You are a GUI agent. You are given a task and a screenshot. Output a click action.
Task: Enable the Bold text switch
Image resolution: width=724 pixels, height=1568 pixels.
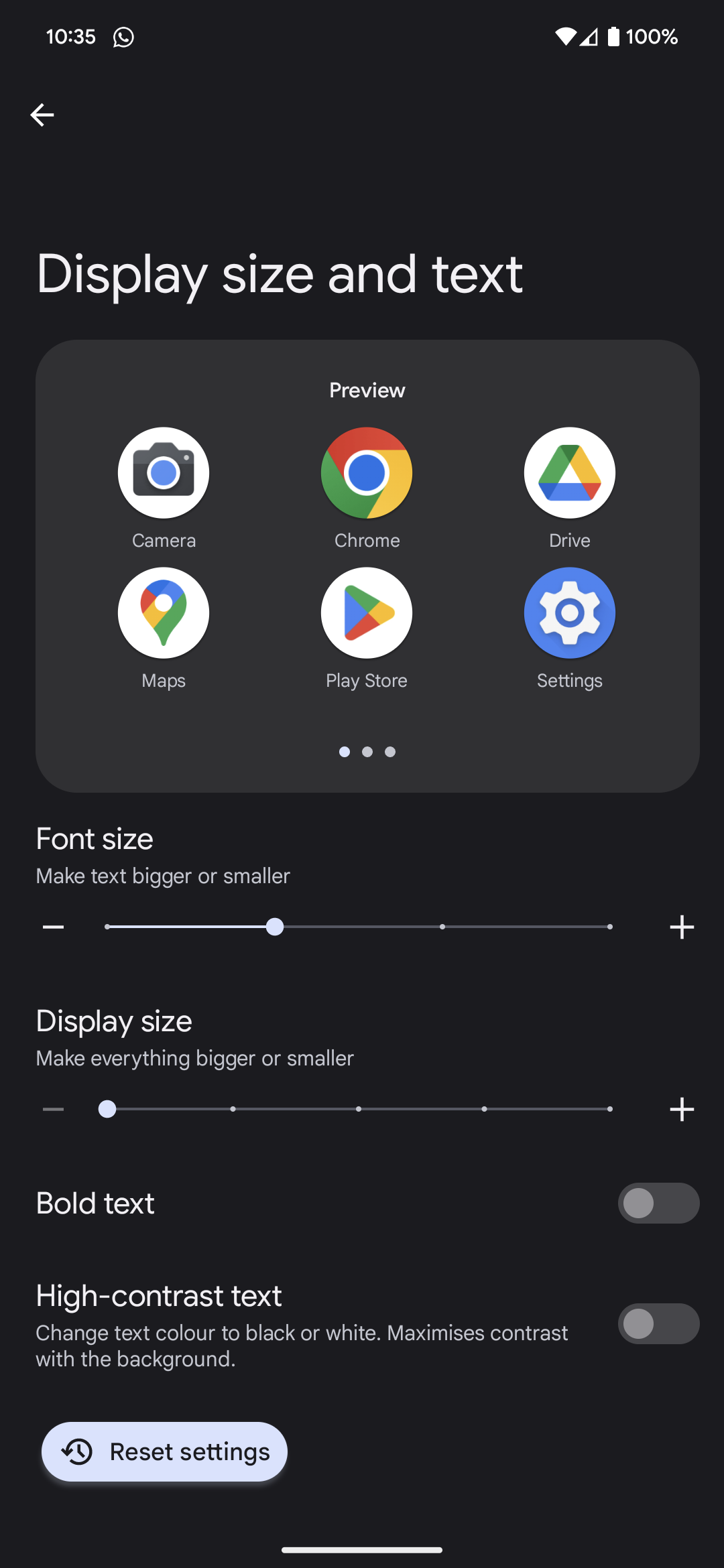point(658,1203)
